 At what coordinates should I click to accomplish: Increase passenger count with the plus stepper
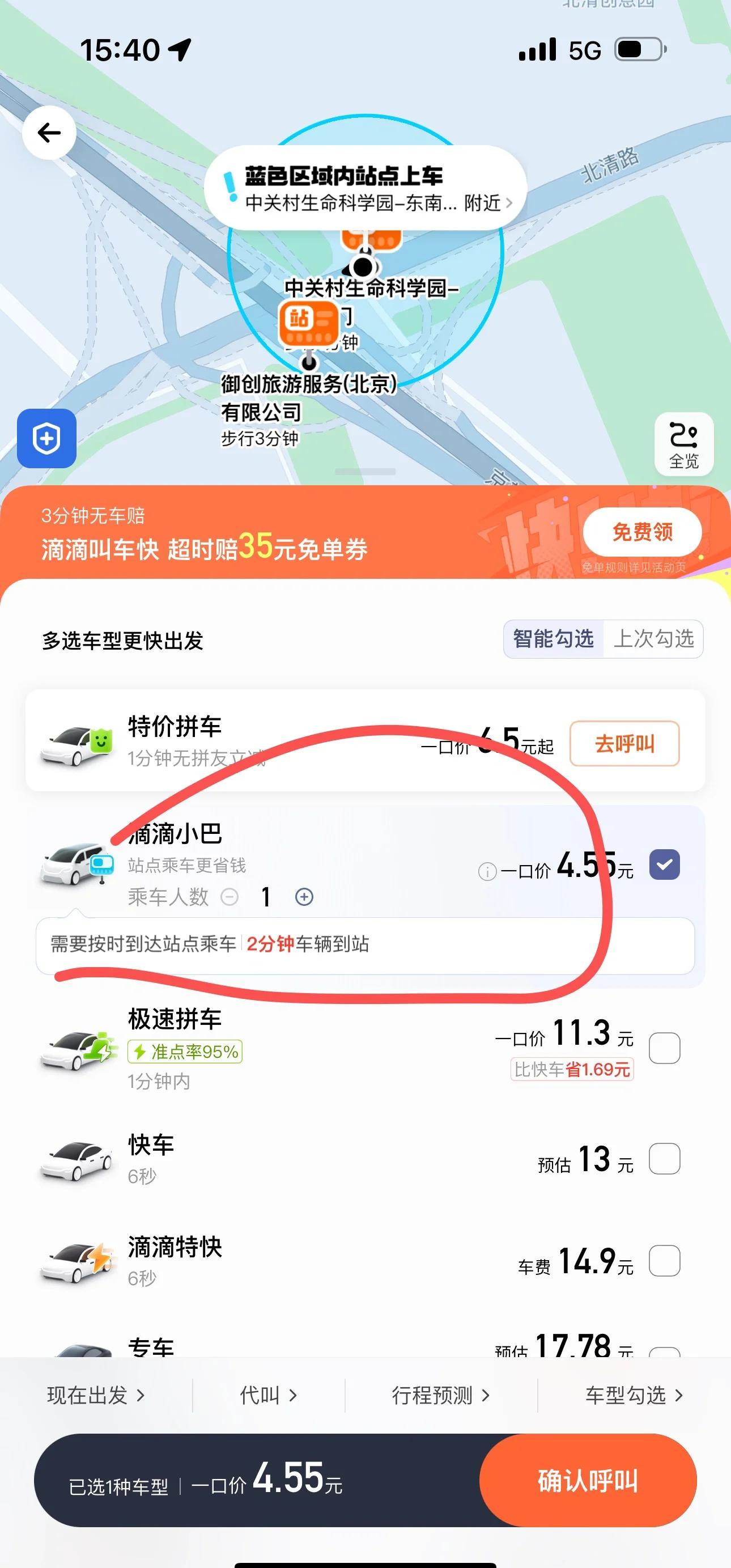(x=304, y=897)
